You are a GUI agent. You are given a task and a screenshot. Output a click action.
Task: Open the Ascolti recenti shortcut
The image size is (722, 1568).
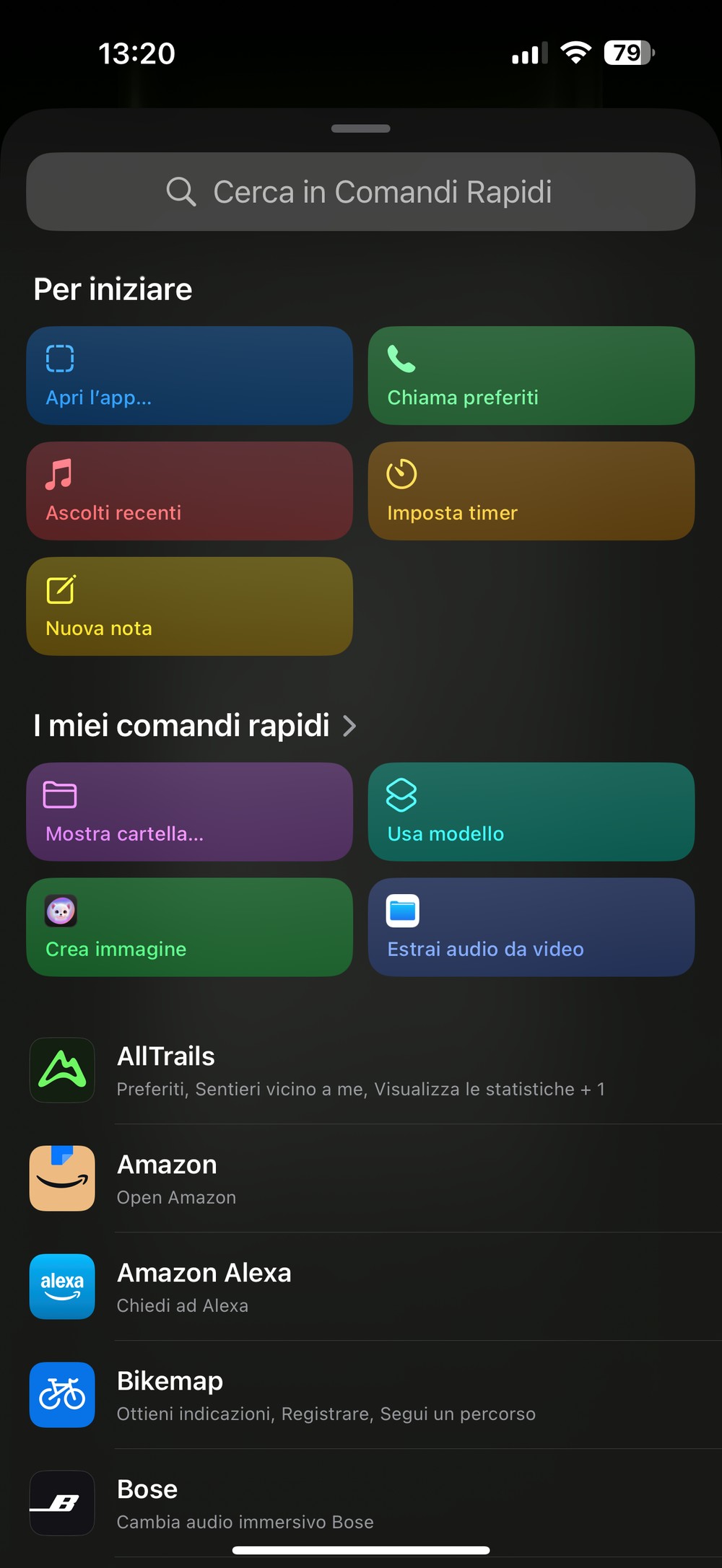point(190,491)
